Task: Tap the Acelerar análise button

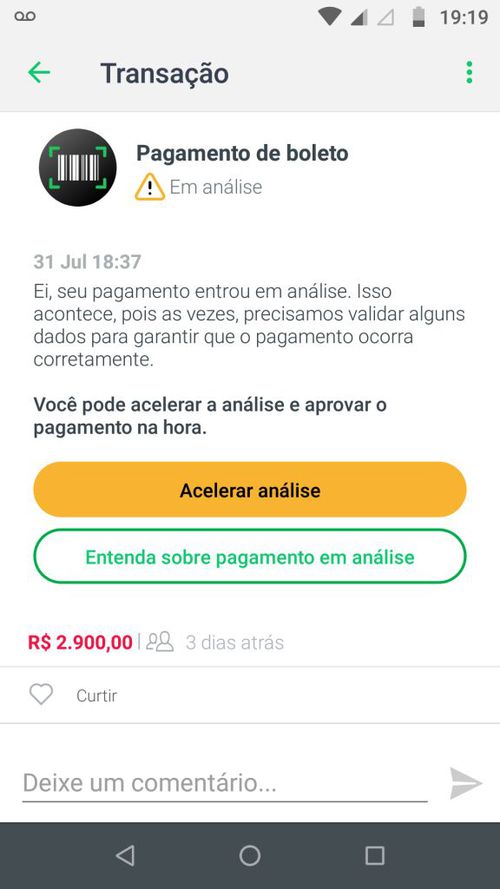Action: 250,490
